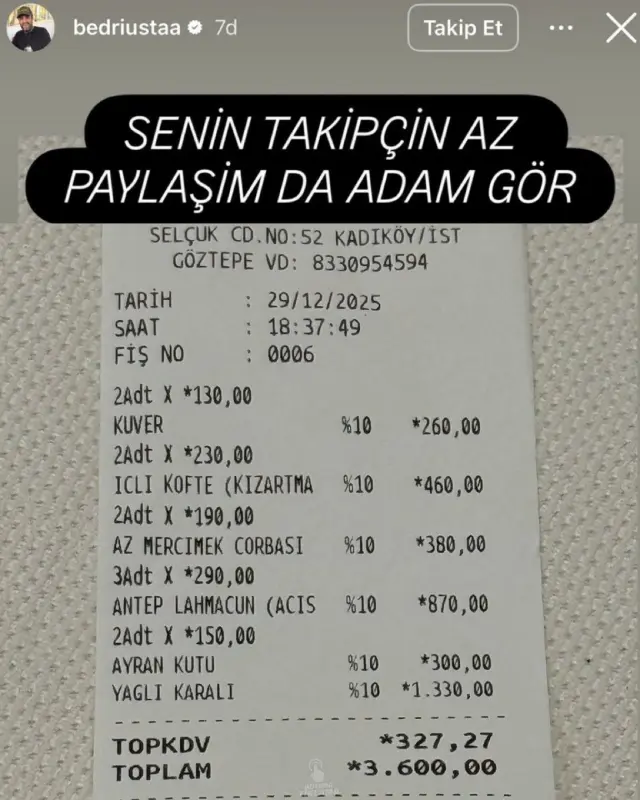The image size is (640, 800).
Task: Open the bedriustaa username link
Action: pos(125,28)
